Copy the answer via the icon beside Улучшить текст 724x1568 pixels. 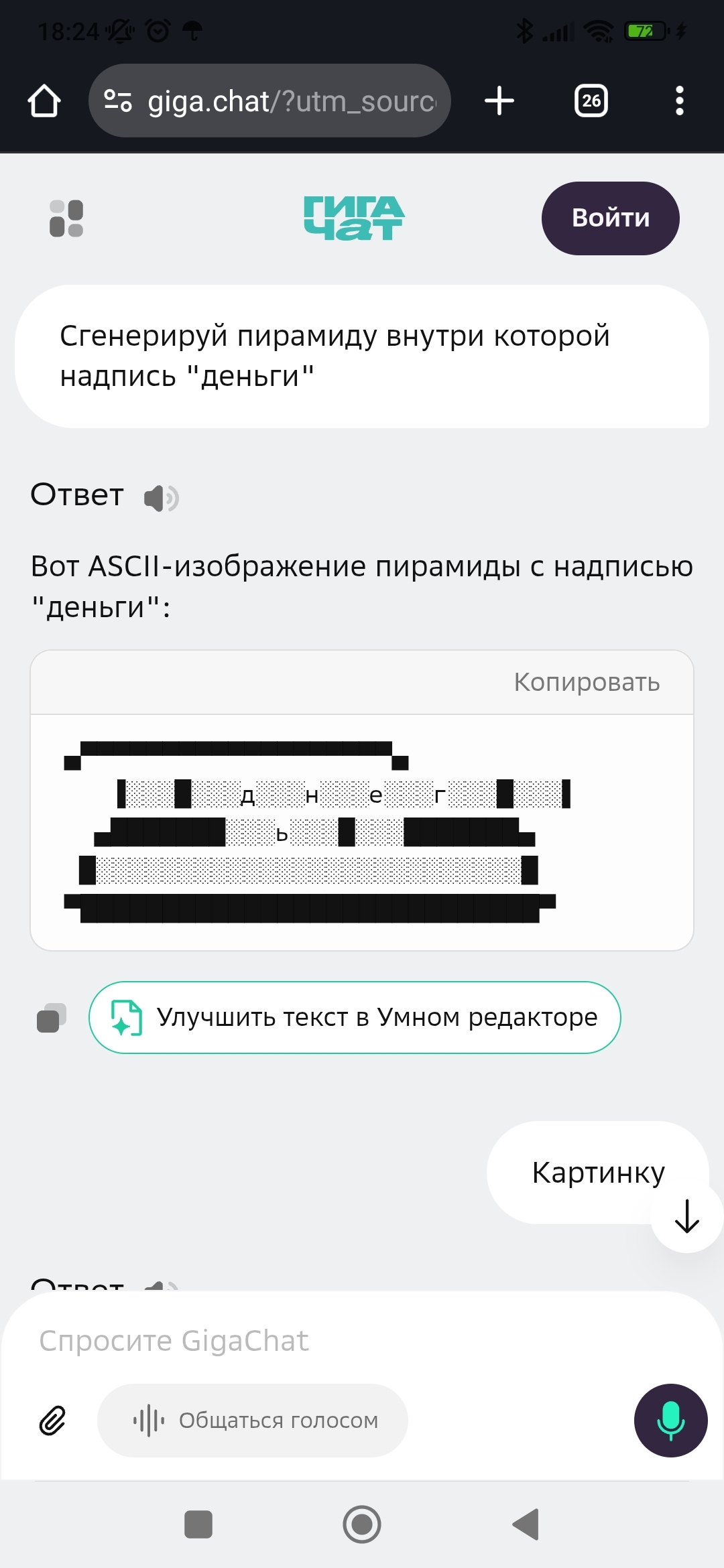click(51, 1018)
